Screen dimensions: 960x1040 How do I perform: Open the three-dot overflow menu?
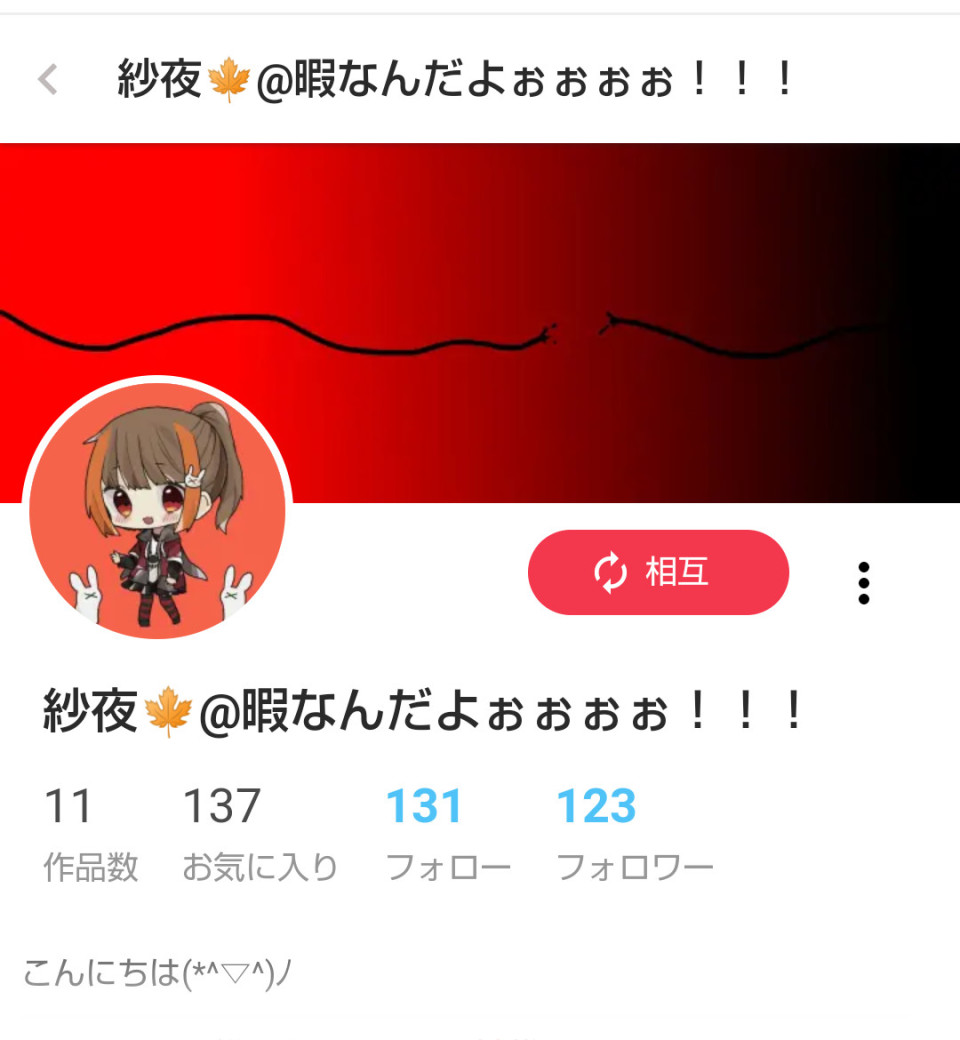[x=864, y=583]
